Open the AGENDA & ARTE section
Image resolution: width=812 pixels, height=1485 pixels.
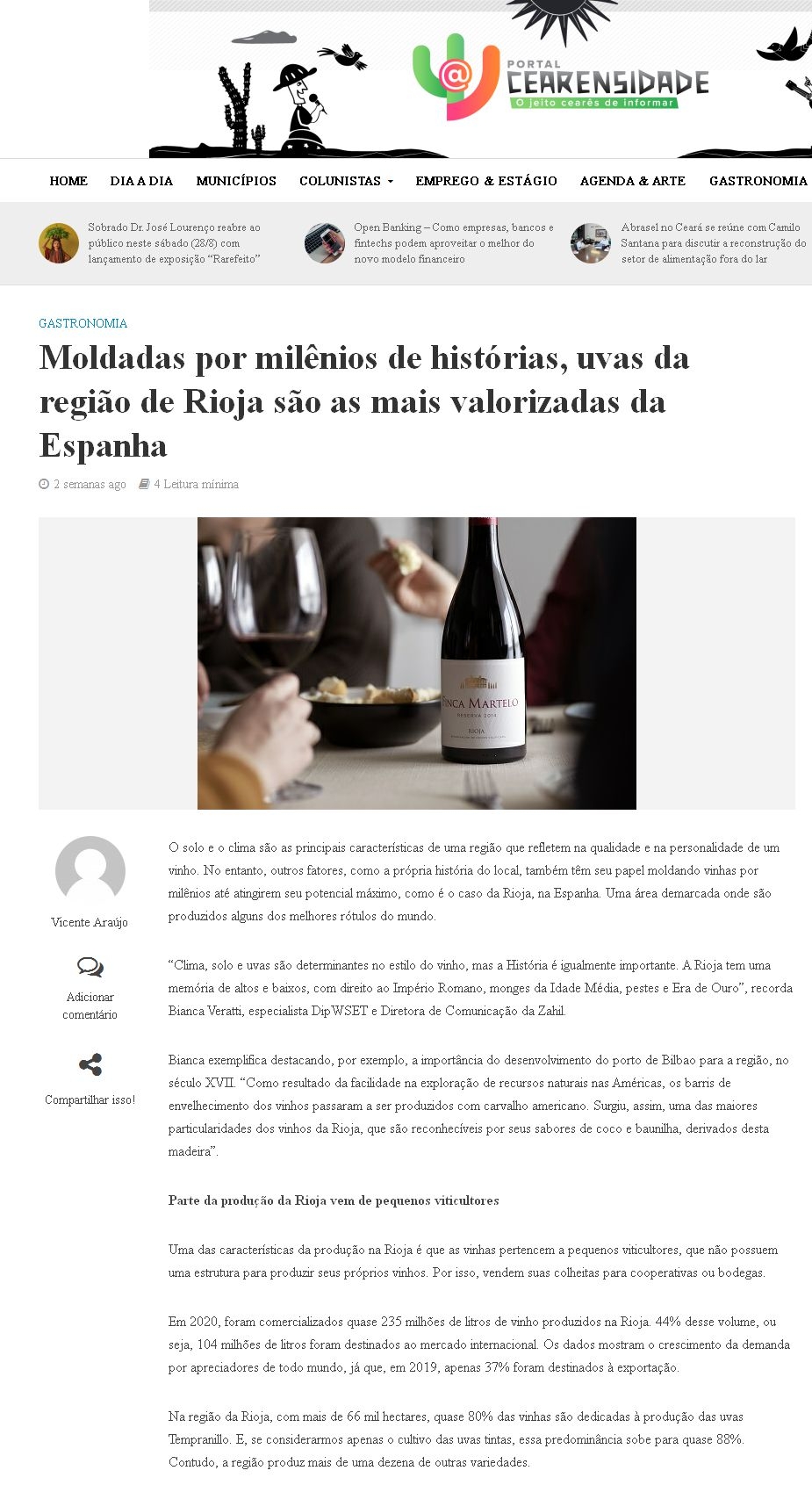[632, 181]
